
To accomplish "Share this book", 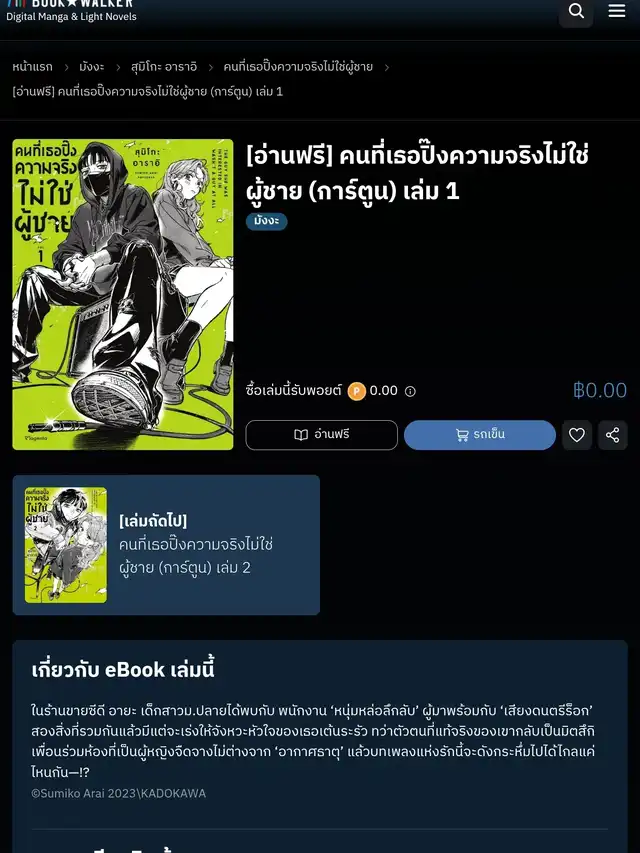I will coord(613,435).
